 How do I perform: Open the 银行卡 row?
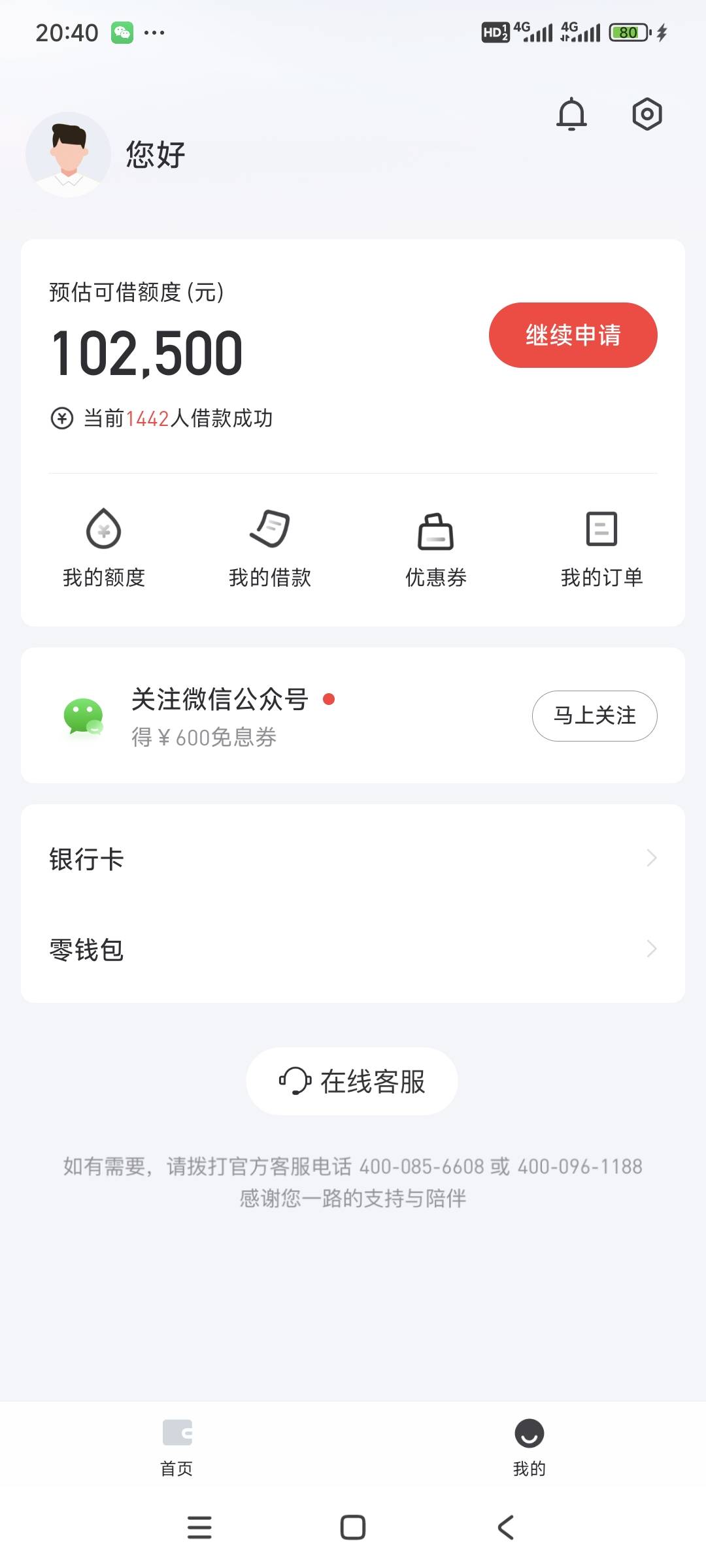coord(353,858)
